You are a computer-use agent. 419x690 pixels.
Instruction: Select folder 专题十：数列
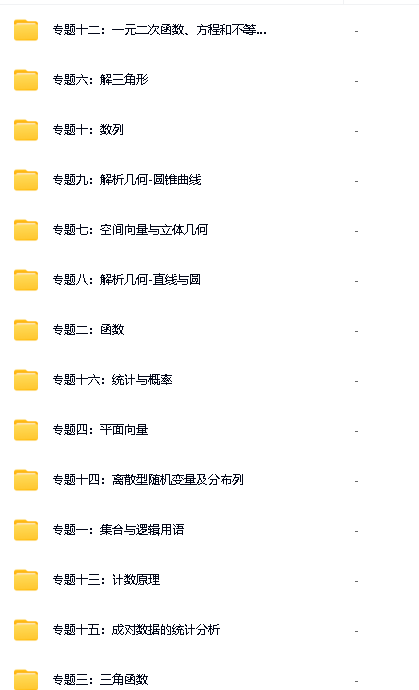click(88, 130)
